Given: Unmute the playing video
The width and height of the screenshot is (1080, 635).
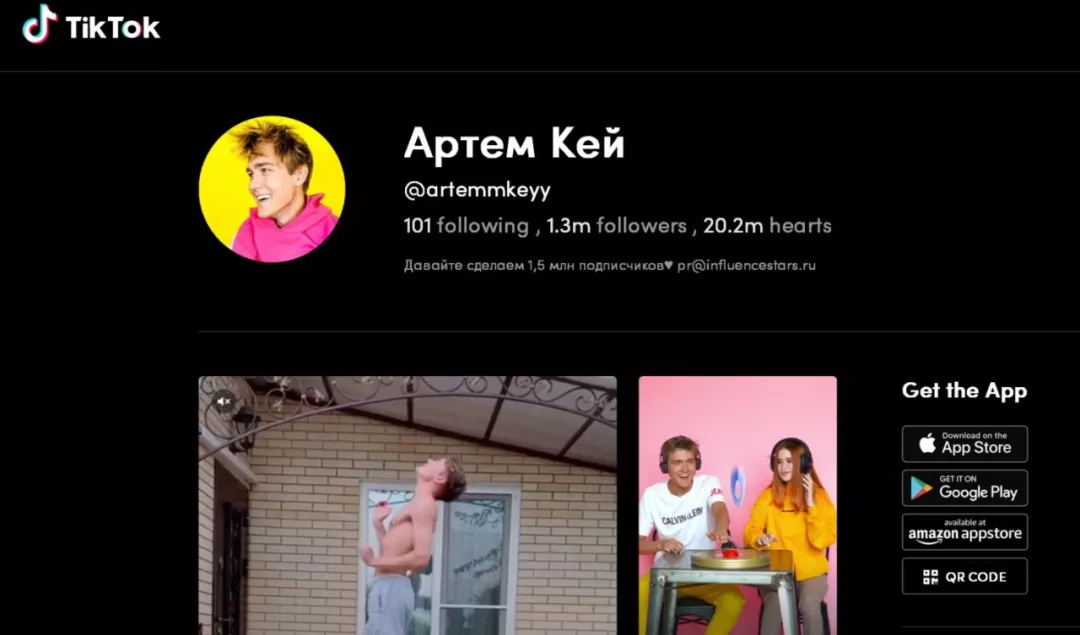Looking at the screenshot, I should (x=224, y=401).
